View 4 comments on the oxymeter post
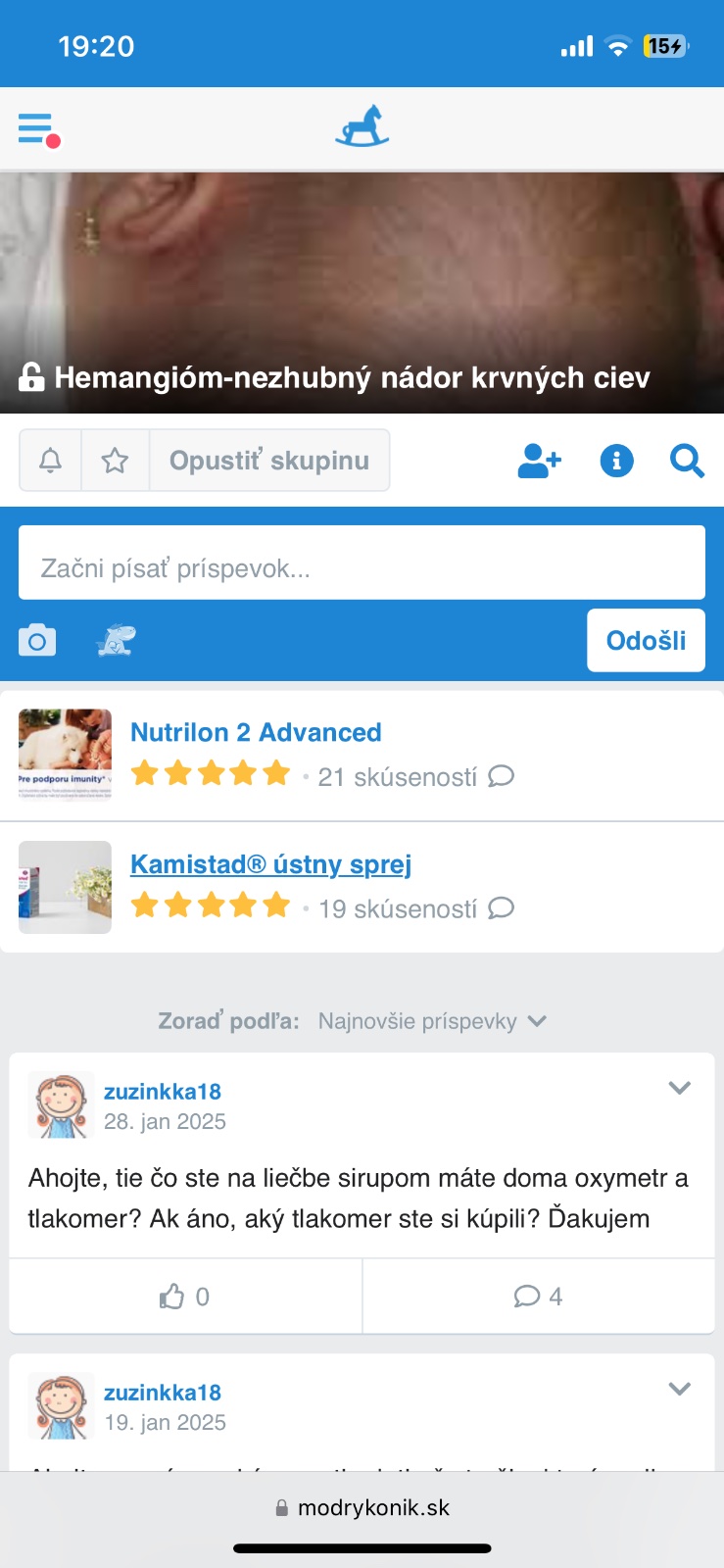The width and height of the screenshot is (724, 1568). [538, 1297]
